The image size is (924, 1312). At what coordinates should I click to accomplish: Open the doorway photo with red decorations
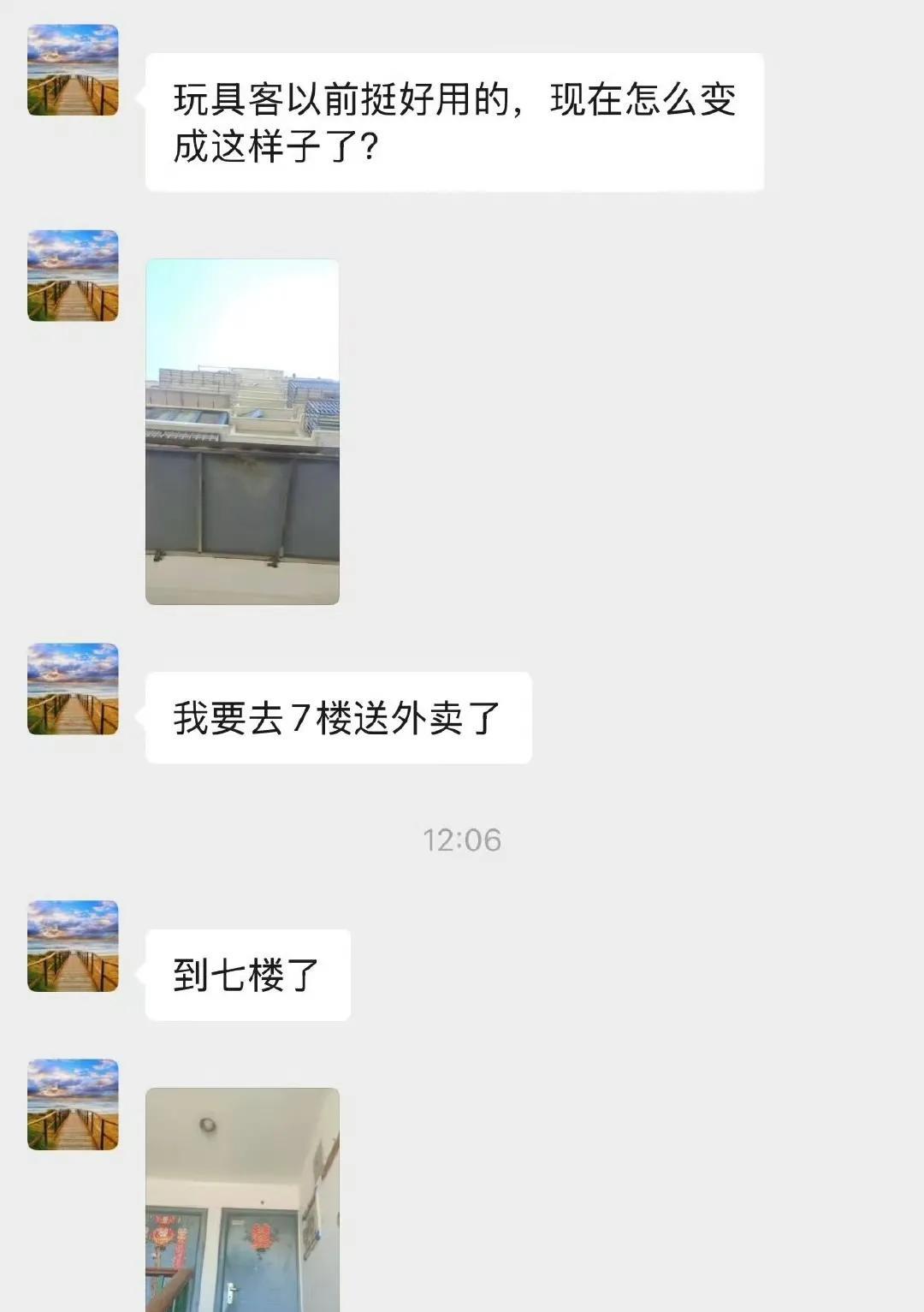242,1200
